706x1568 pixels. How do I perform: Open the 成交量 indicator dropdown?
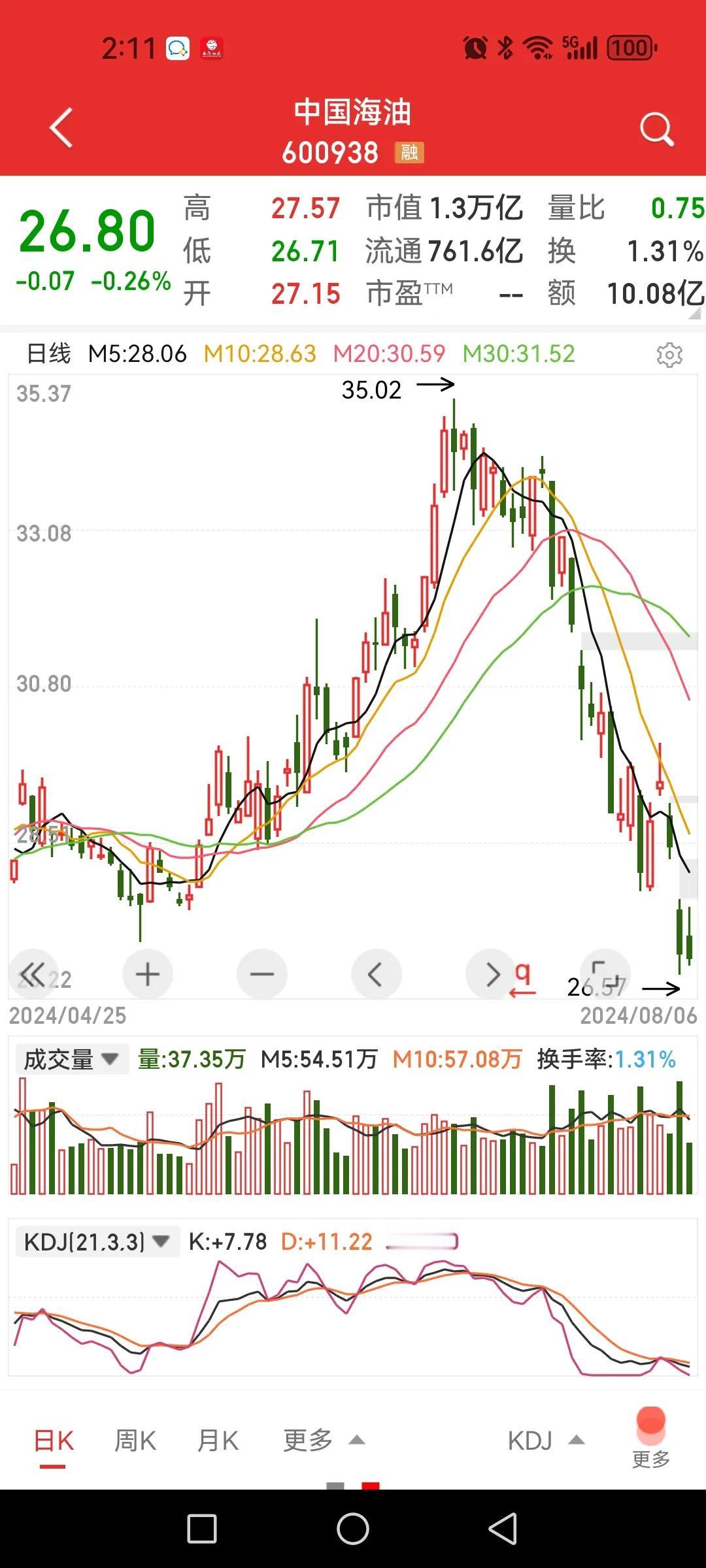point(71,1059)
